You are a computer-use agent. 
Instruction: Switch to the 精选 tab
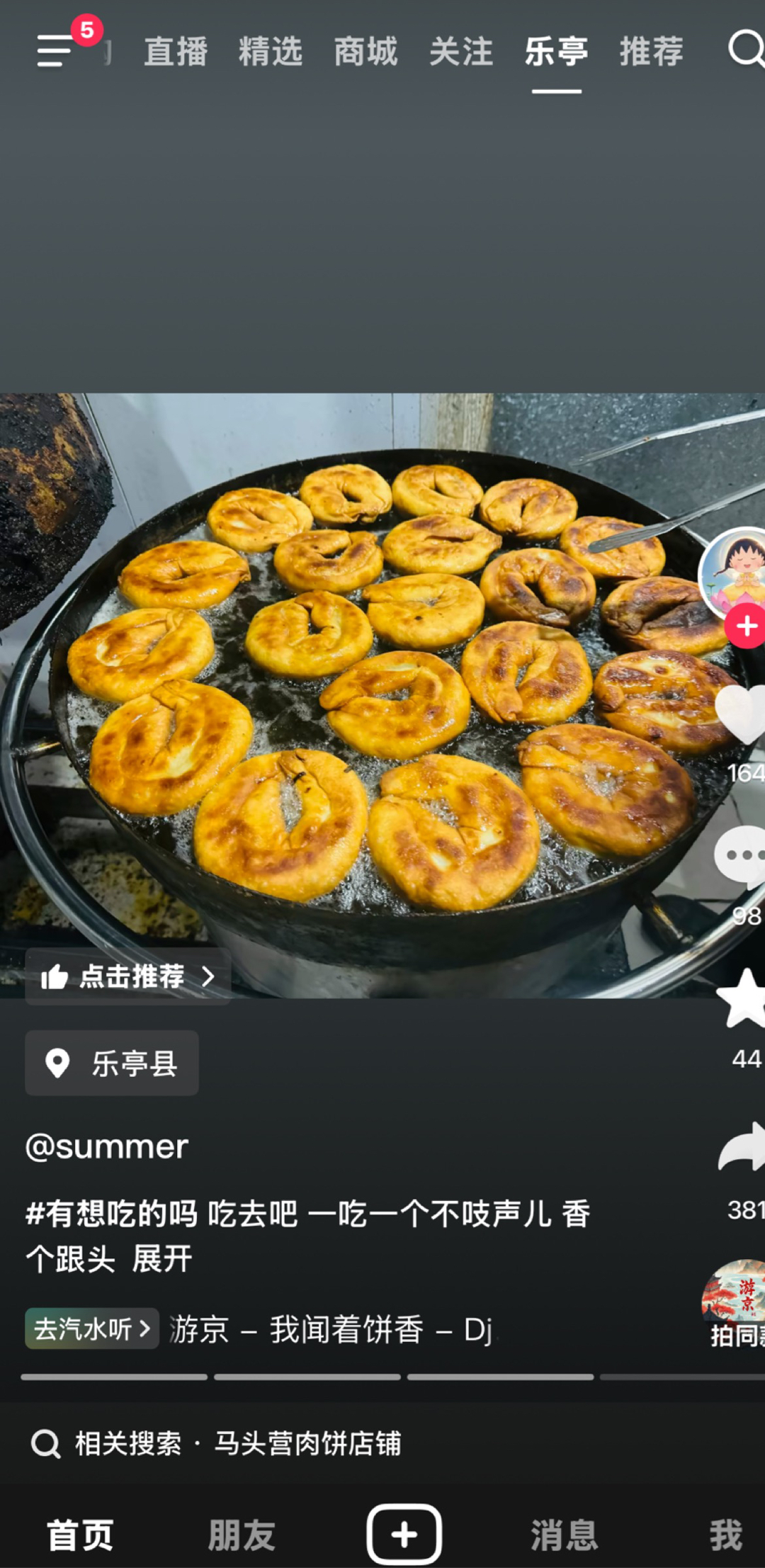click(271, 52)
